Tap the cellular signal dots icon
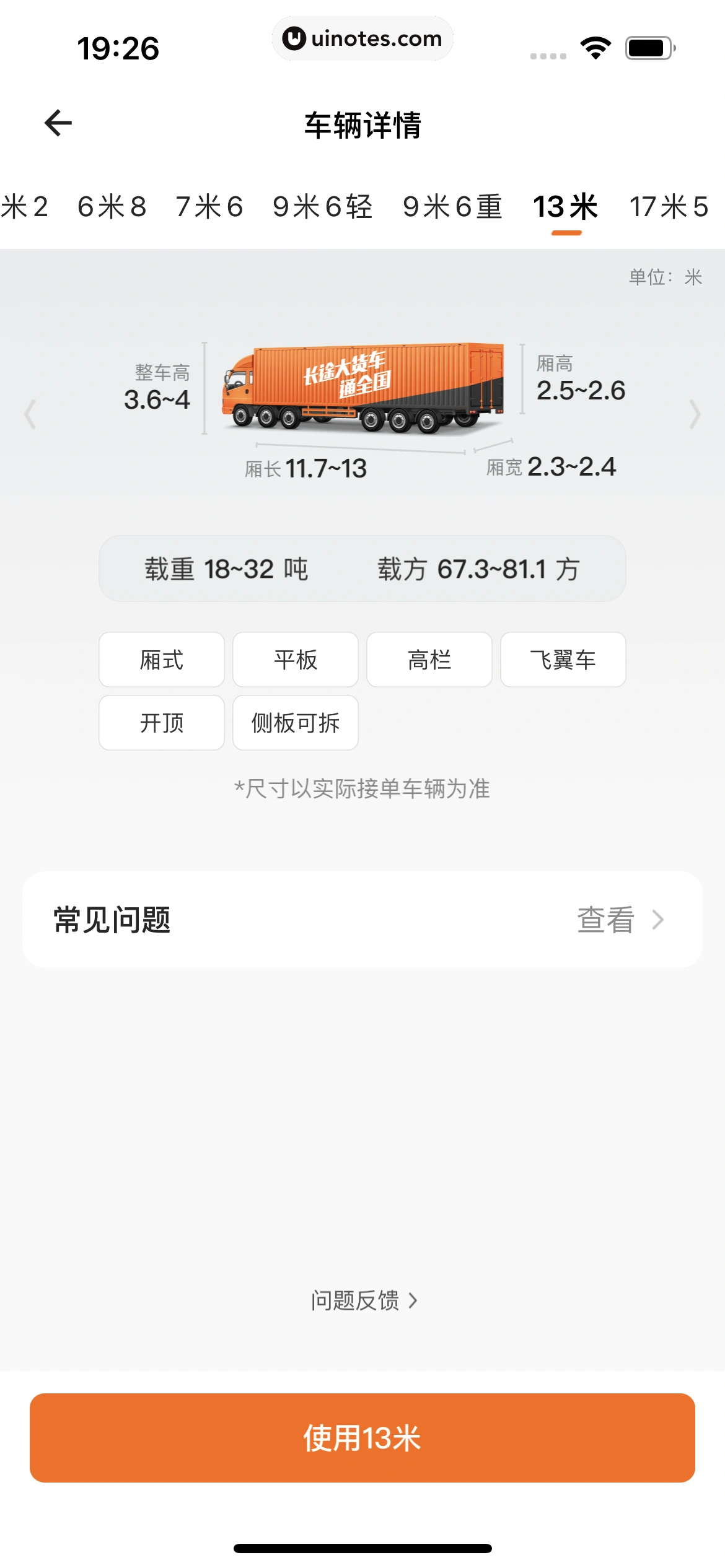The width and height of the screenshot is (725, 1568). click(548, 54)
